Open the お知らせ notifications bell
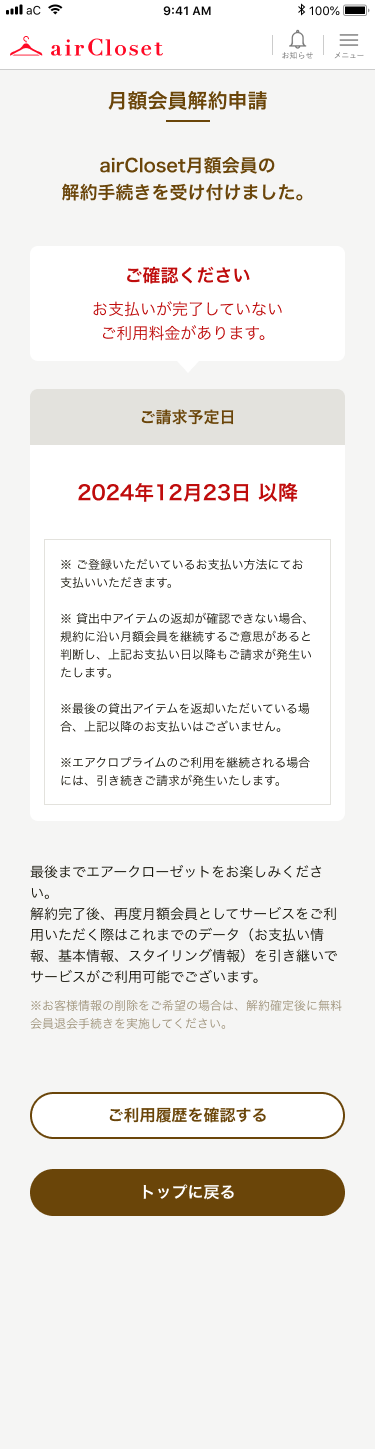Screen dimensions: 375x1449 tap(297, 45)
